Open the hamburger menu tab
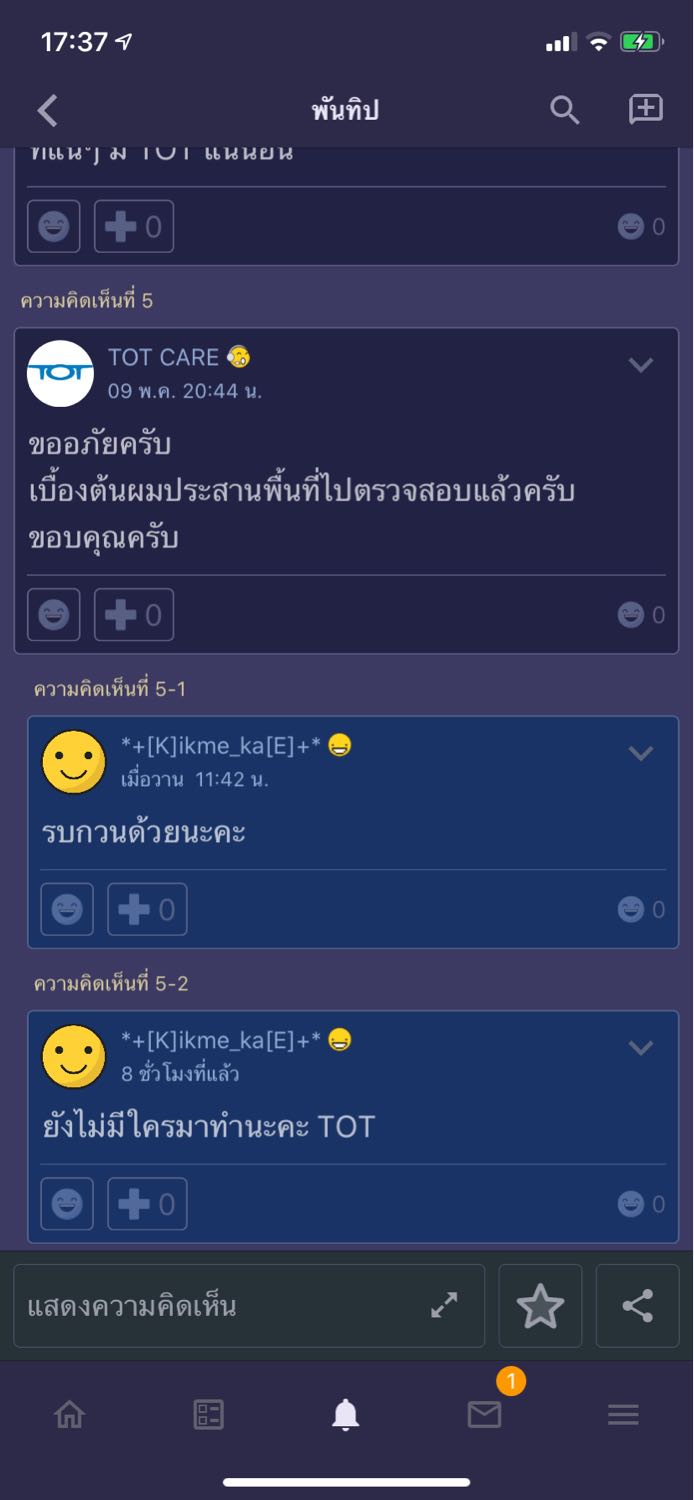This screenshot has width=694, height=1500. tap(623, 1414)
